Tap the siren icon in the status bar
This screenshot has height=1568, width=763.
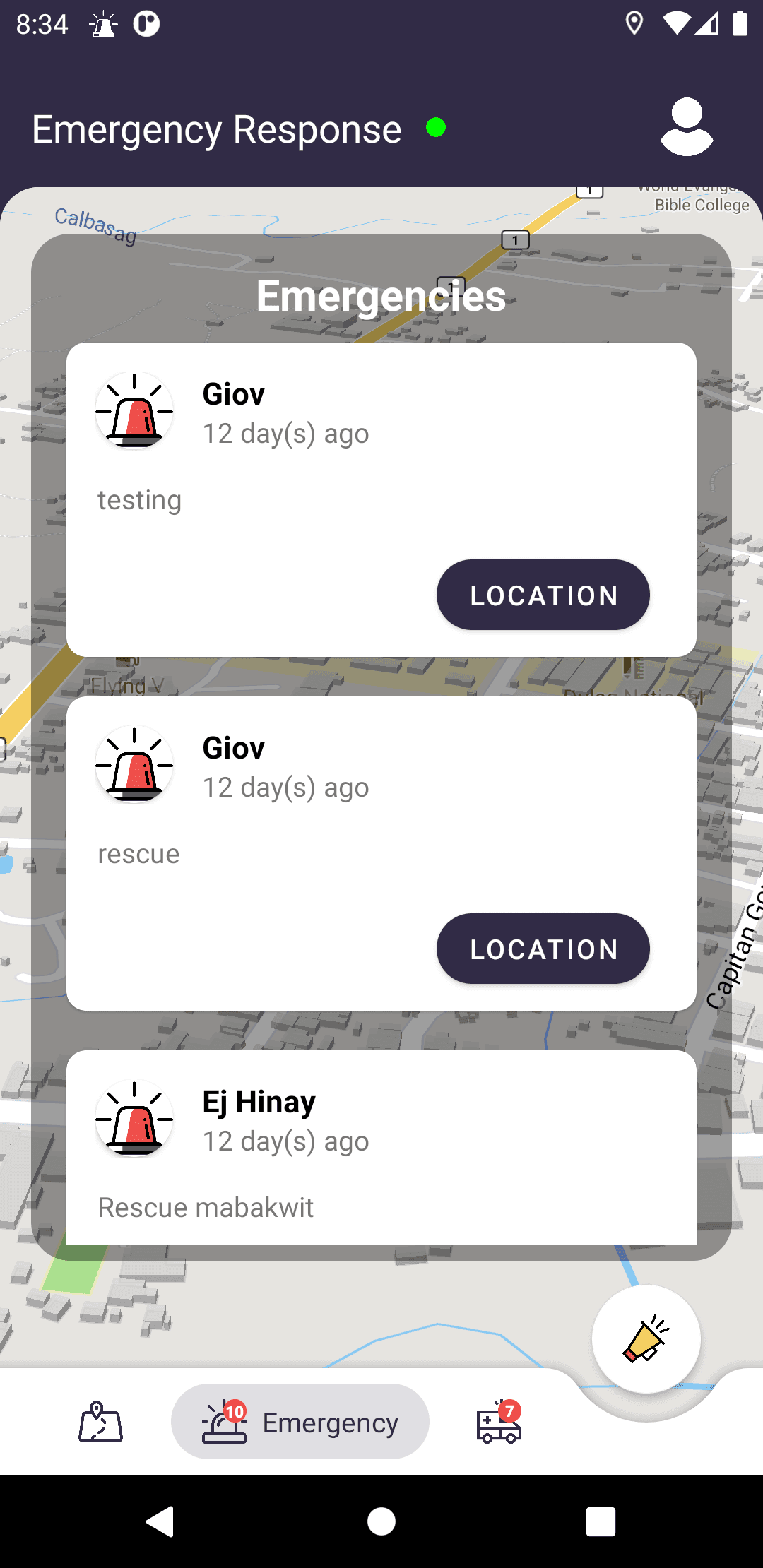[103, 23]
